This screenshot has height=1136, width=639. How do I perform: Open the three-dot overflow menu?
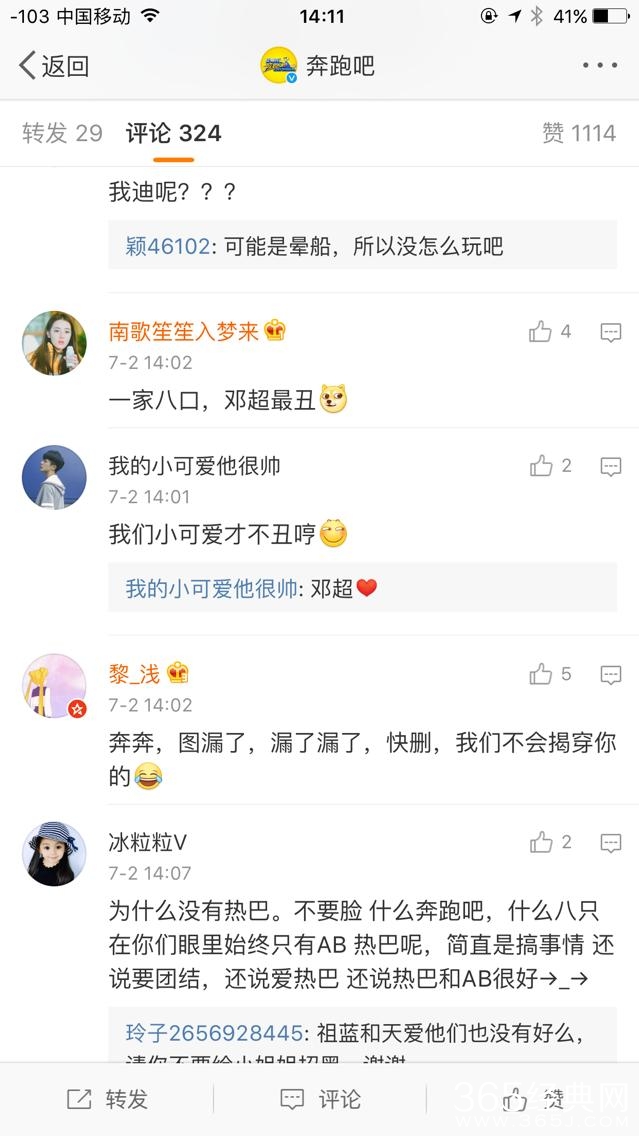599,66
